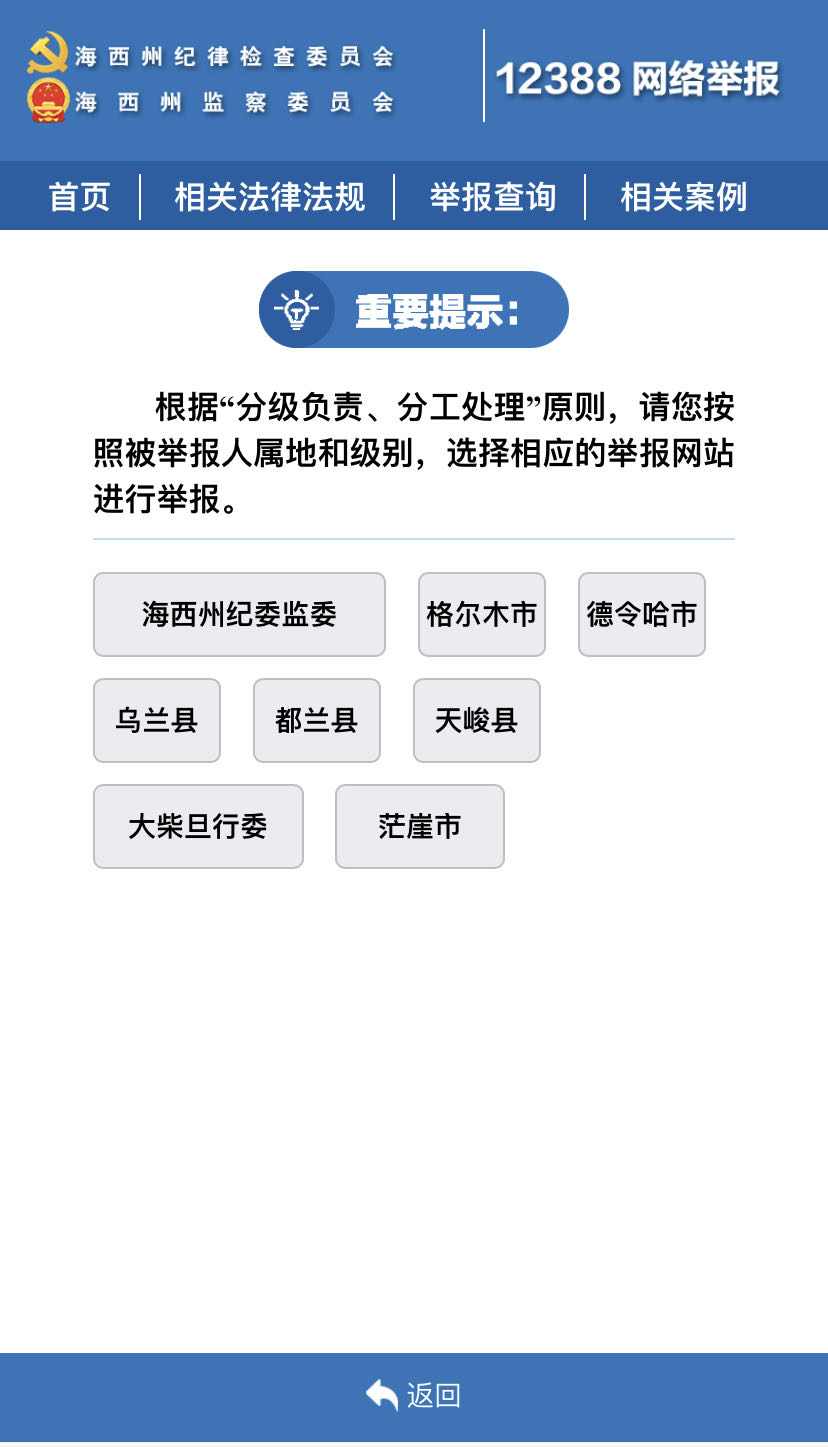
Task: Go to the 首页 home tab
Action: tap(79, 197)
